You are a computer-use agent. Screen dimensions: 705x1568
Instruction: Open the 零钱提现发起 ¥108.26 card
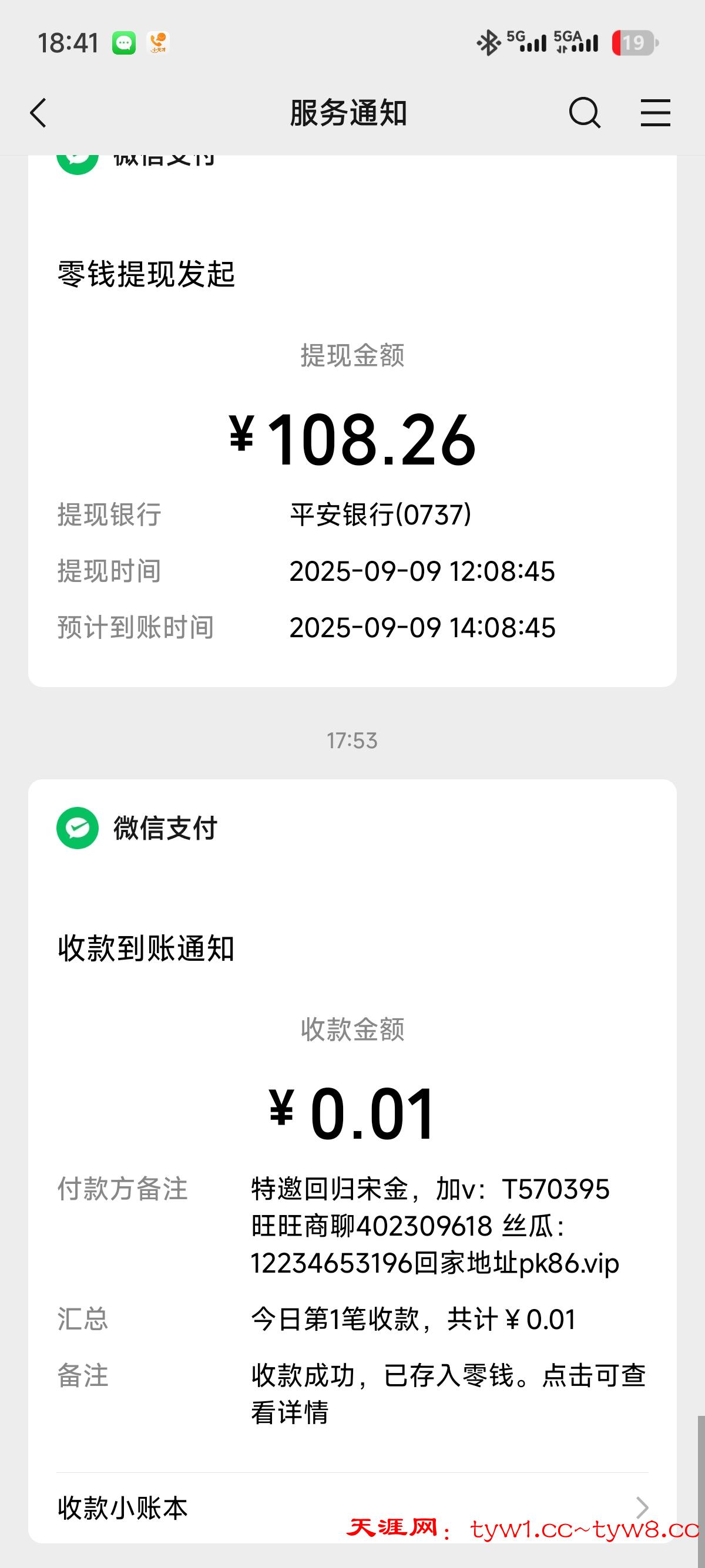click(x=352, y=438)
